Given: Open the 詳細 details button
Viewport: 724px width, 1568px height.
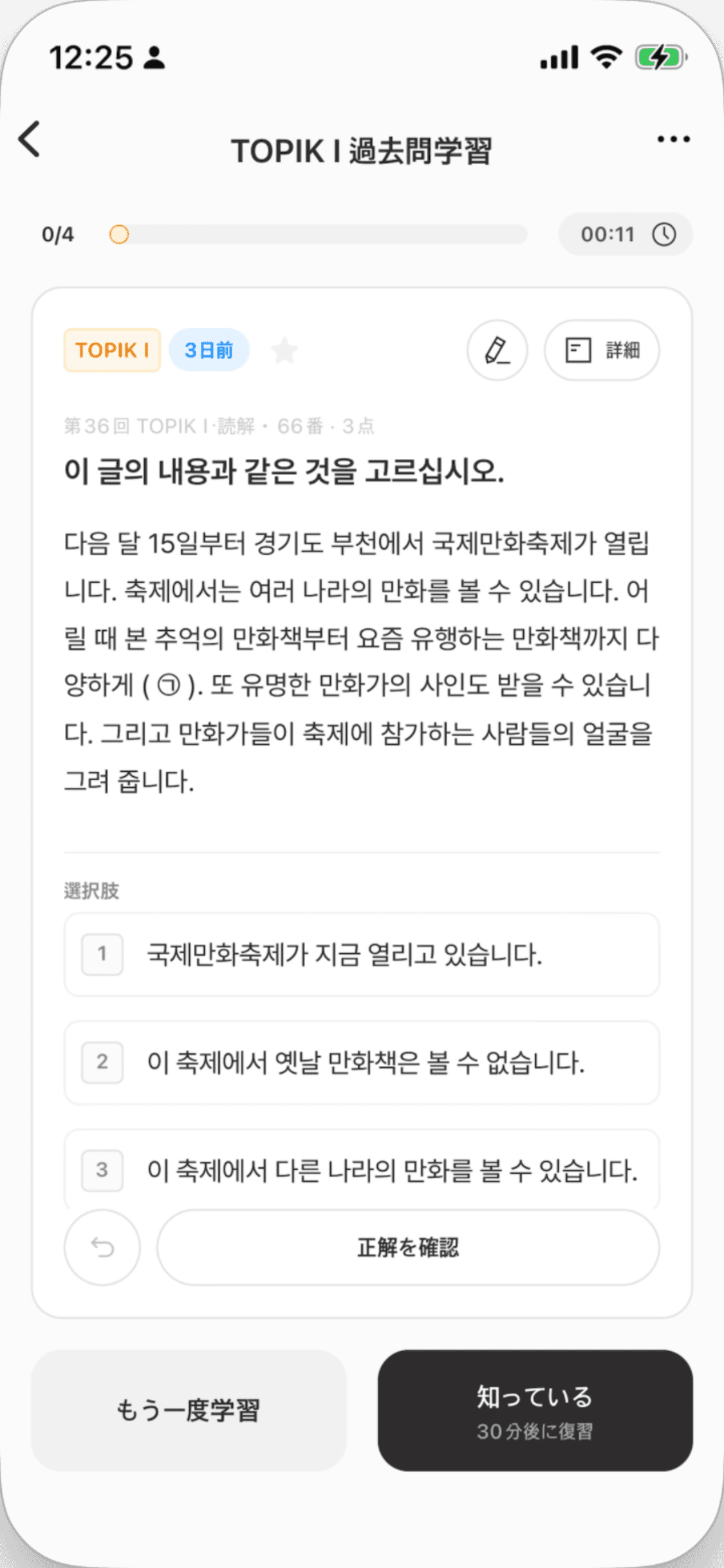Looking at the screenshot, I should (x=602, y=350).
